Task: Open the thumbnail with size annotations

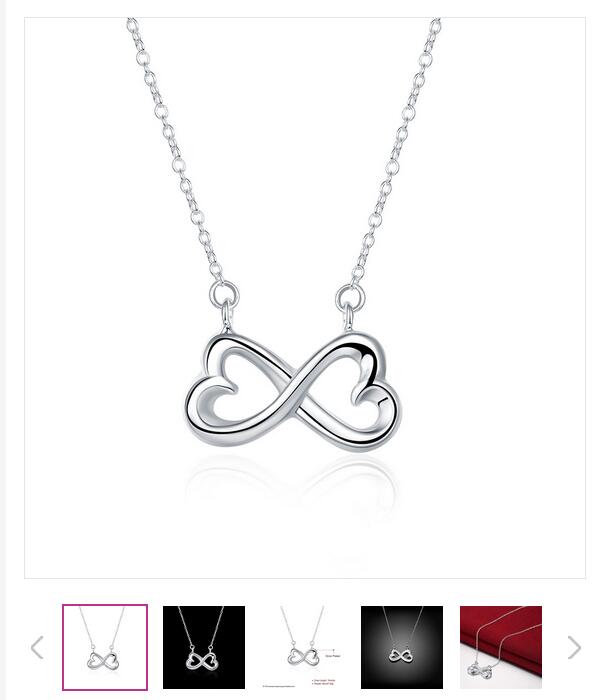Action: pos(303,648)
